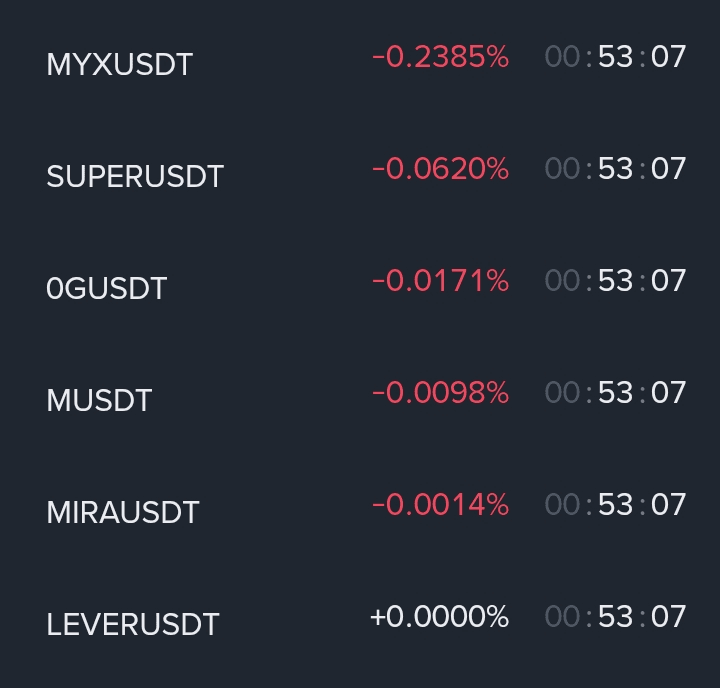Open the MYXUSDT funding rate row
The width and height of the screenshot is (720, 688).
360,60
